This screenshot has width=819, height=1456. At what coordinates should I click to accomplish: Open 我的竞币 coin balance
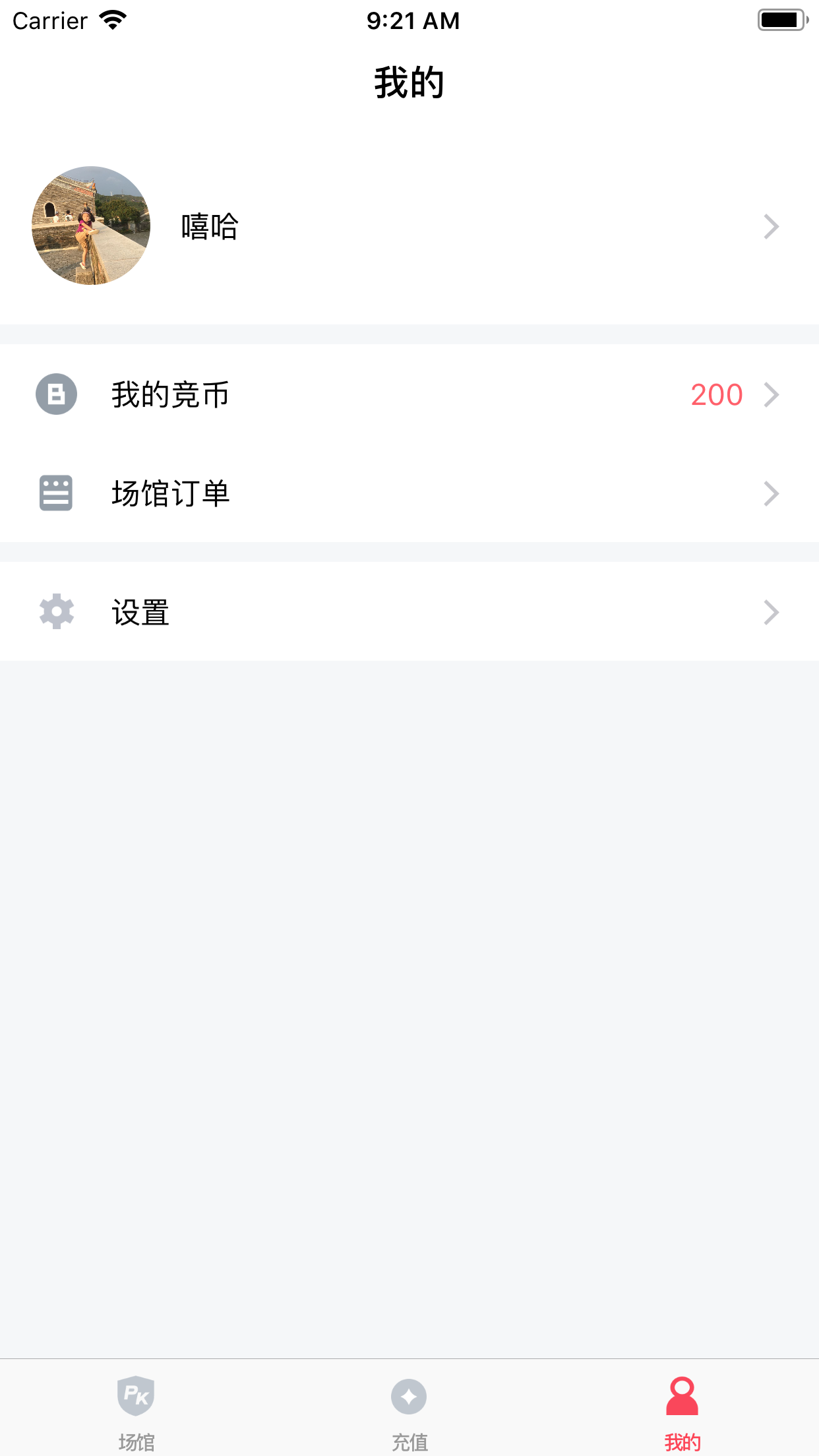409,394
